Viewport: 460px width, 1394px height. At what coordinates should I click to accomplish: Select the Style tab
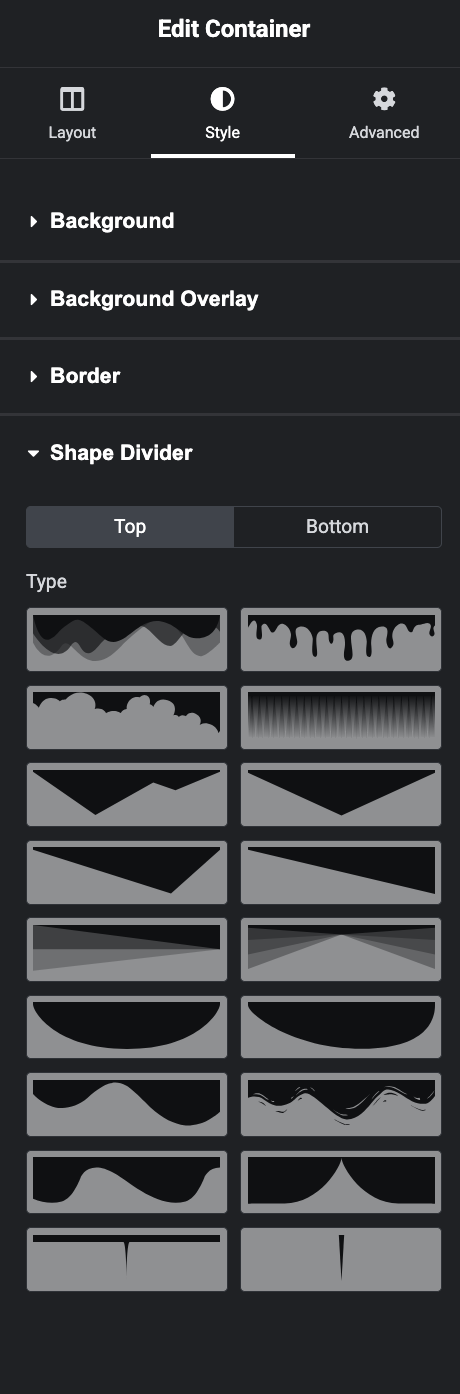[x=222, y=113]
